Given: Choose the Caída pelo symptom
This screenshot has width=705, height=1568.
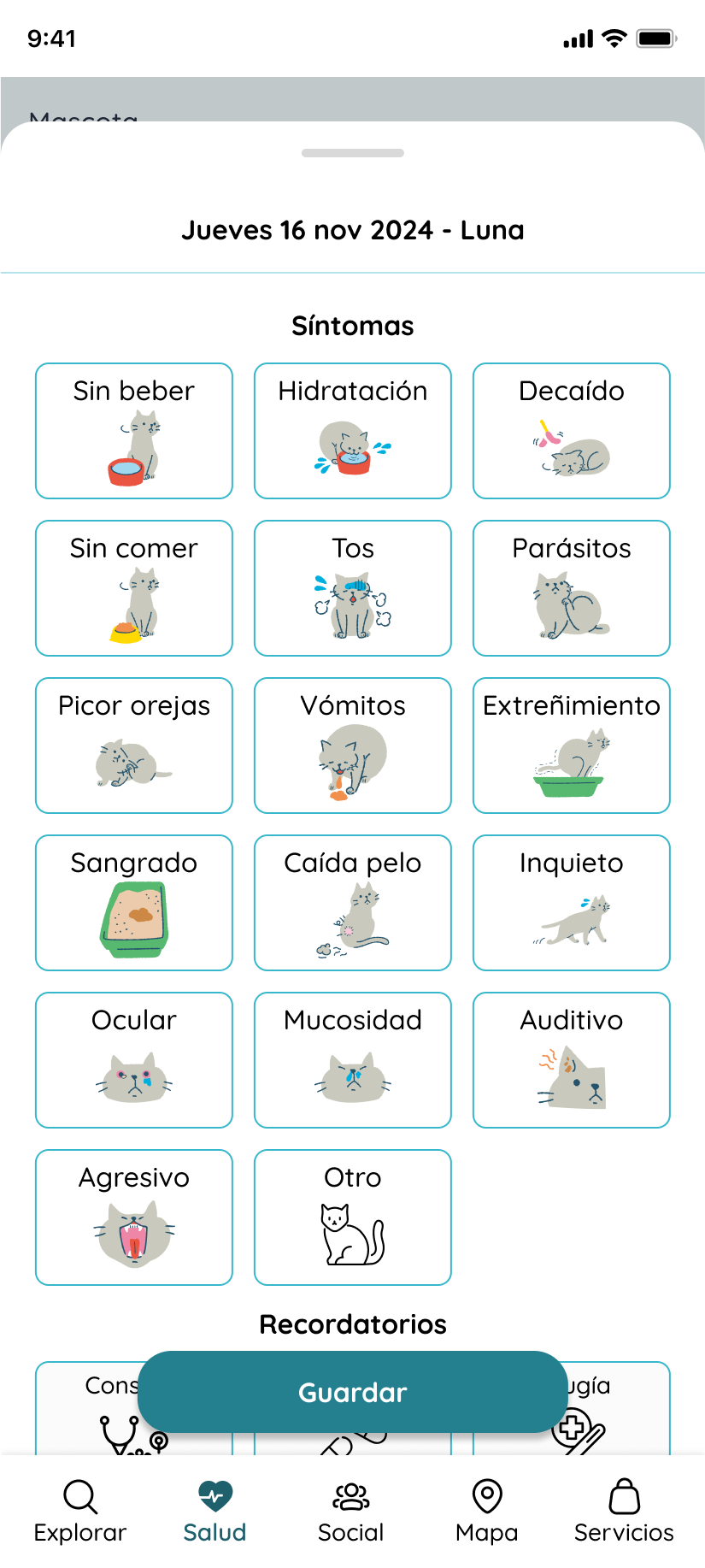Looking at the screenshot, I should tap(353, 903).
